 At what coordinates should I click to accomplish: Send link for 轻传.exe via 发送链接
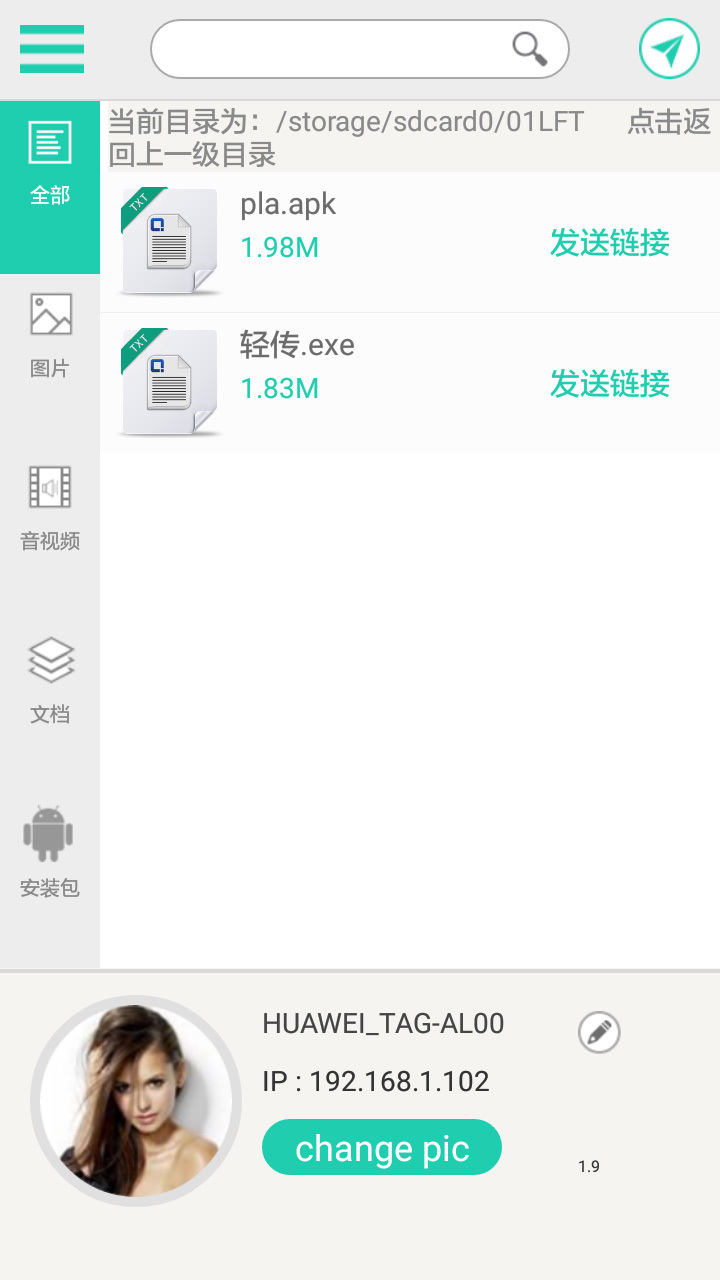(611, 384)
